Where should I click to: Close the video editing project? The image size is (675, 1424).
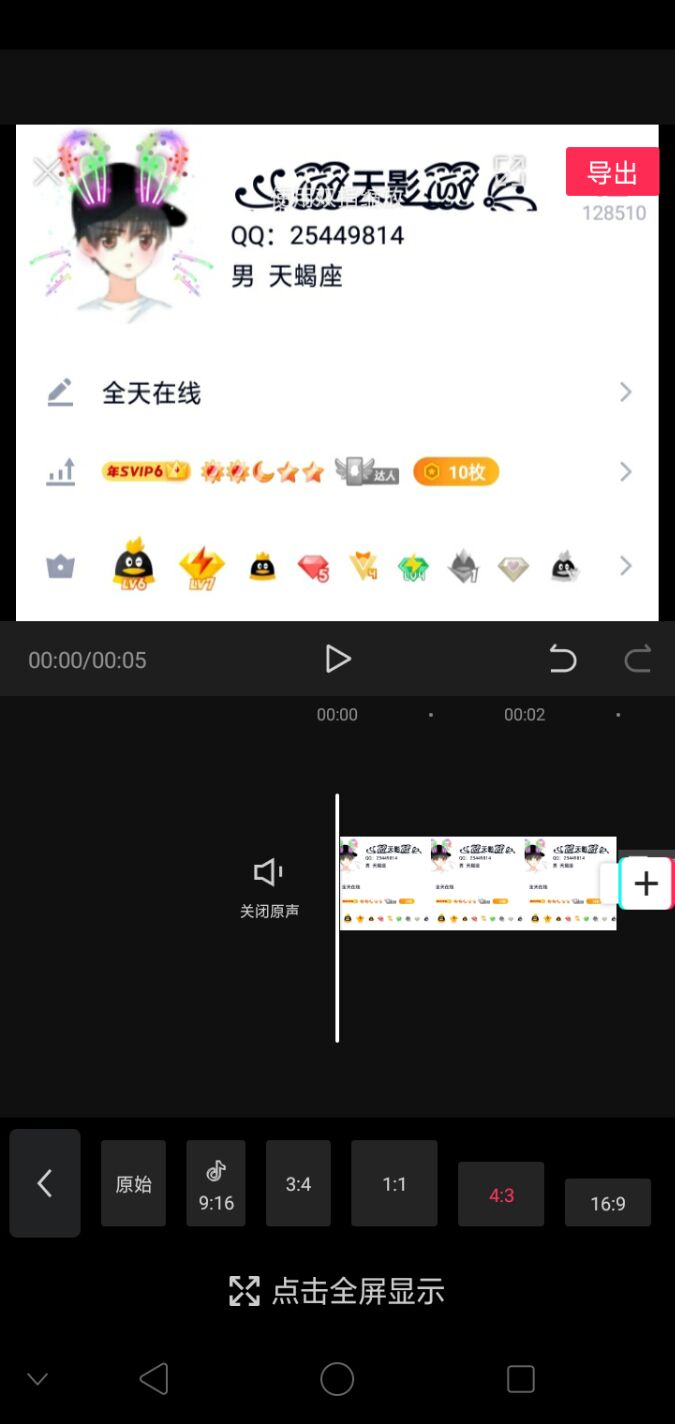(x=46, y=172)
